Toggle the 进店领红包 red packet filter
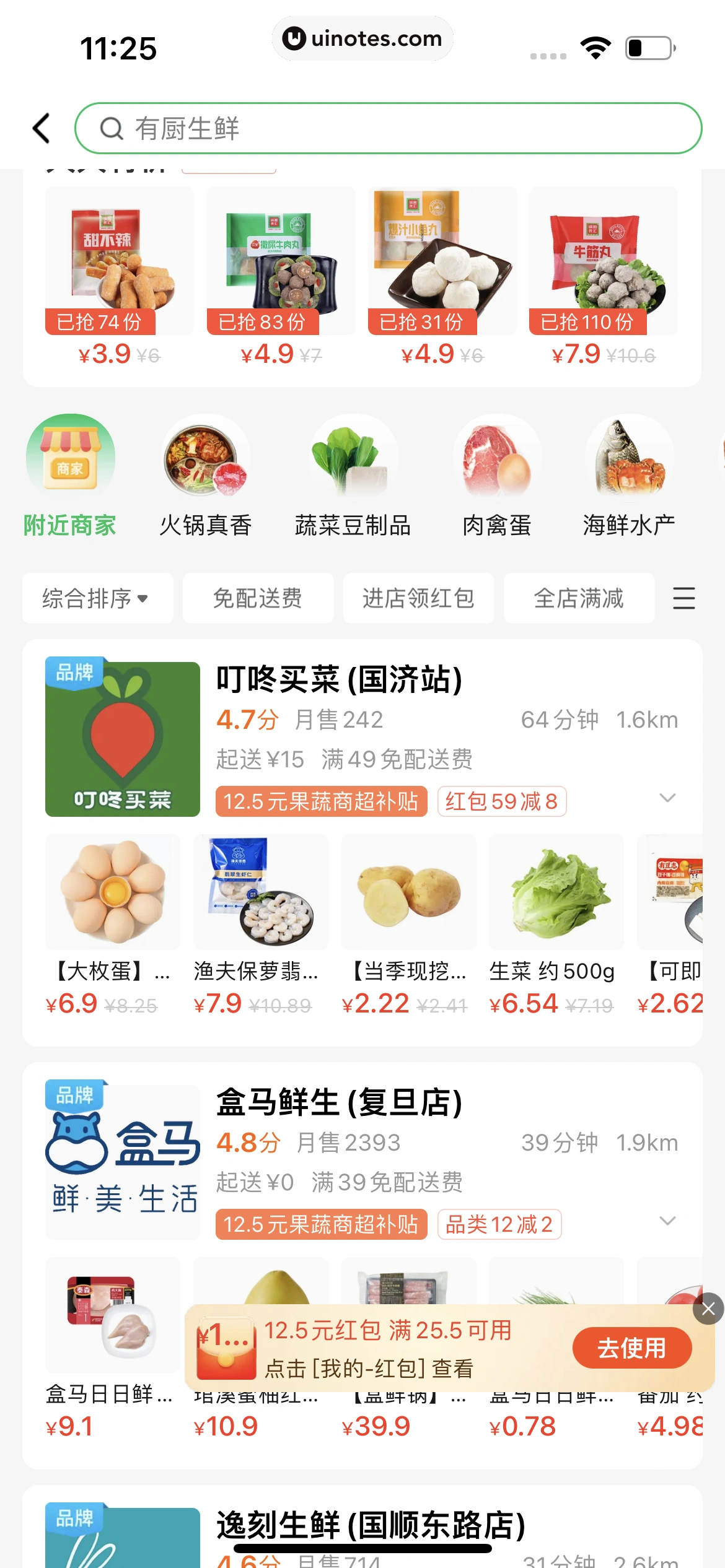 tap(418, 598)
